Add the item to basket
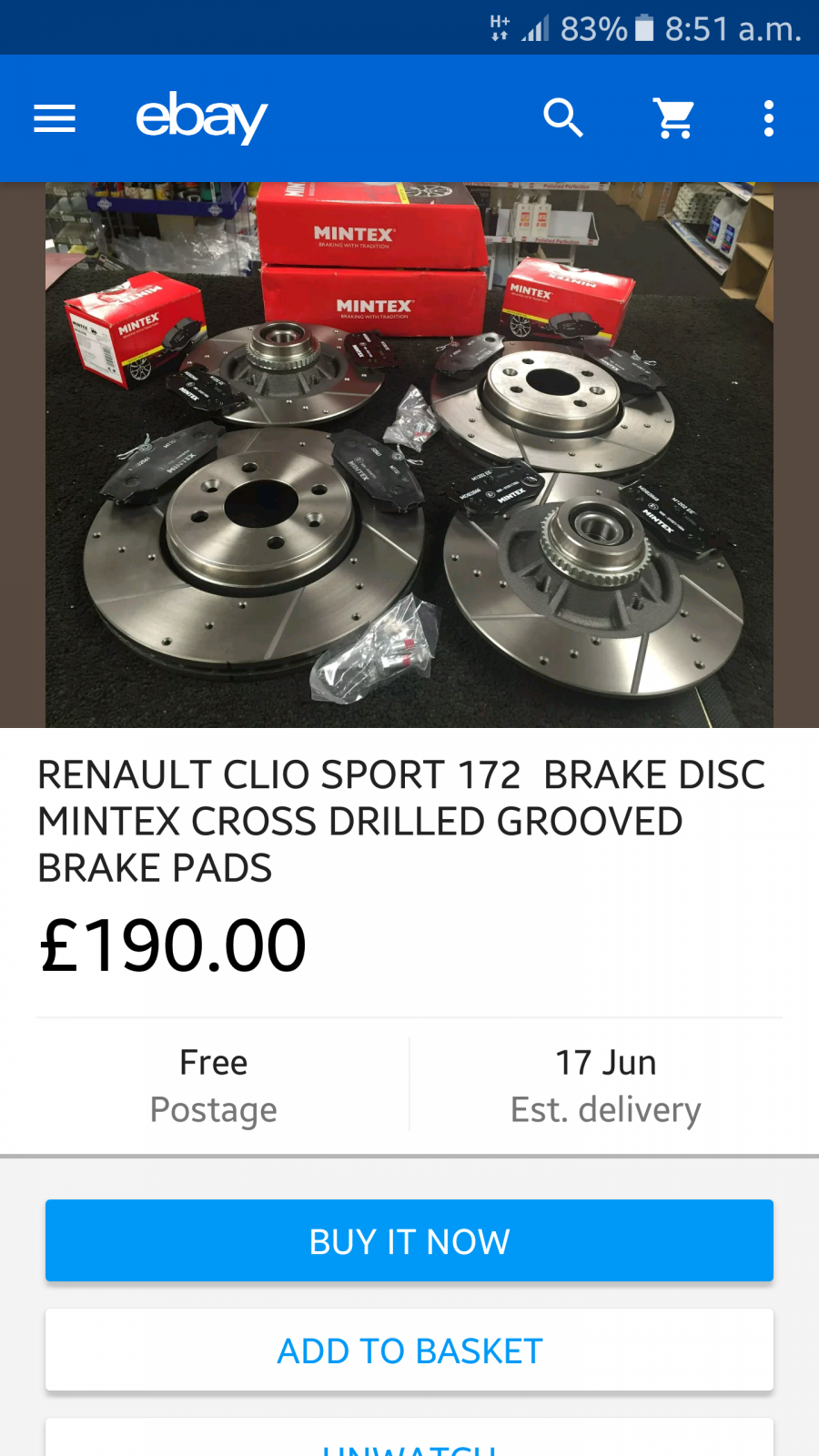 point(409,1350)
